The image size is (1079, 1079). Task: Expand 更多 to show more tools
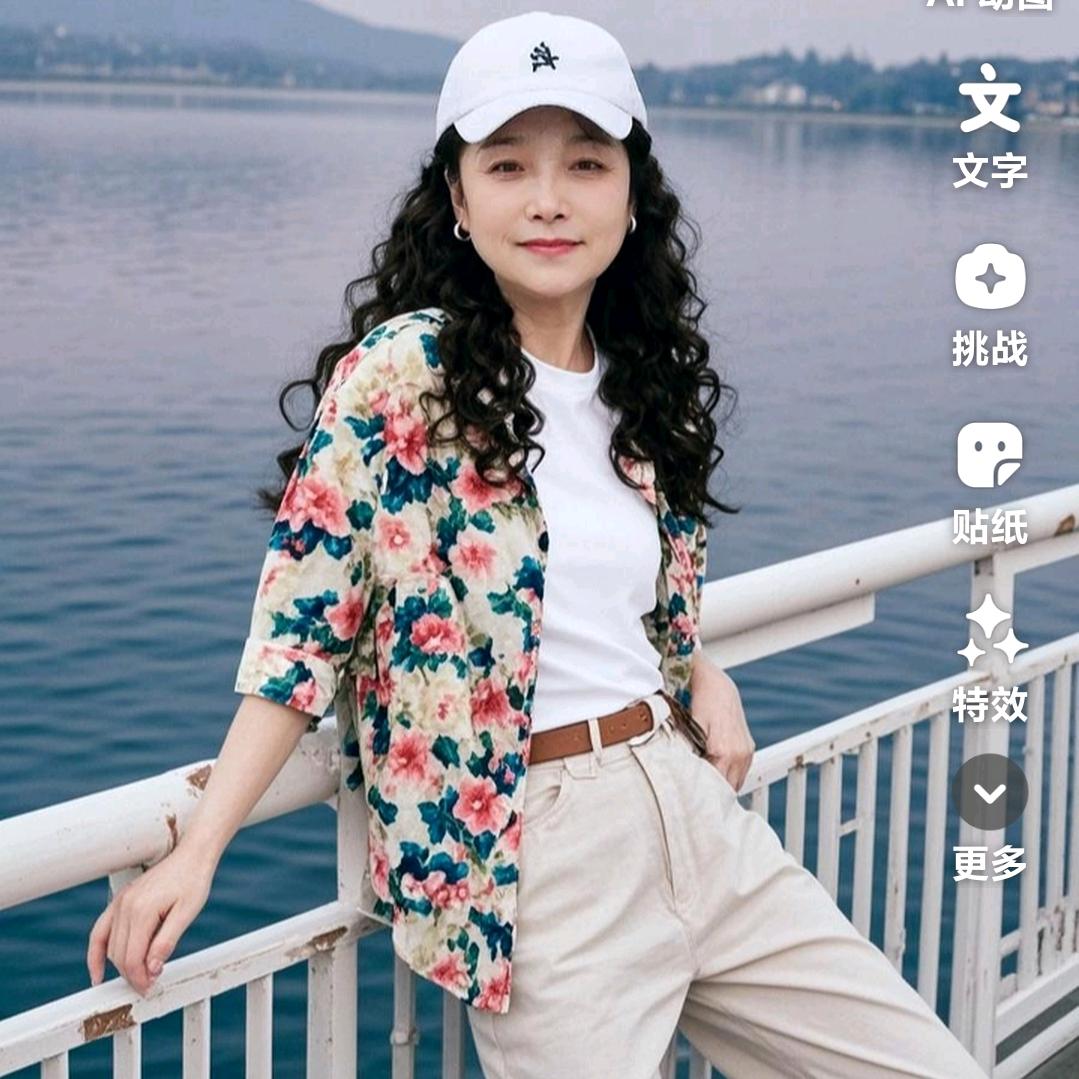(989, 793)
